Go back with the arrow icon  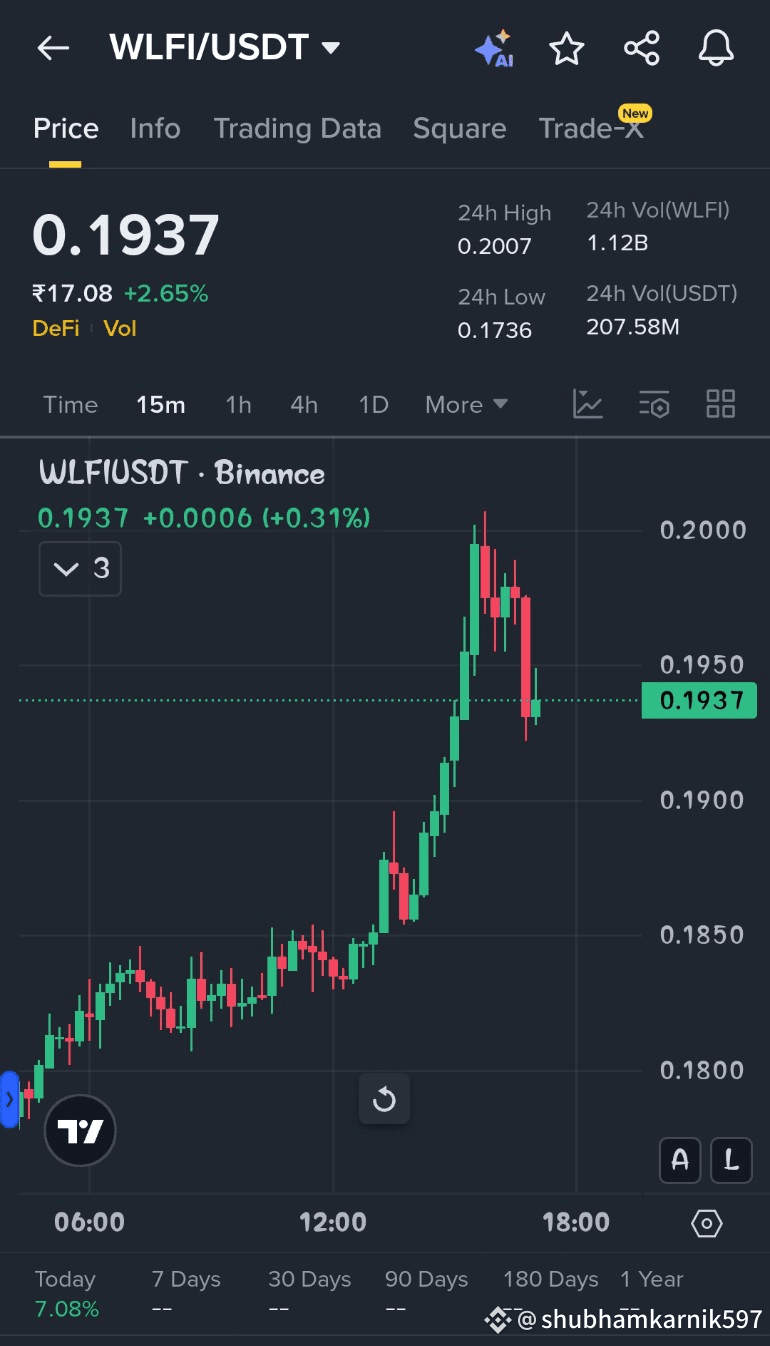coord(53,48)
